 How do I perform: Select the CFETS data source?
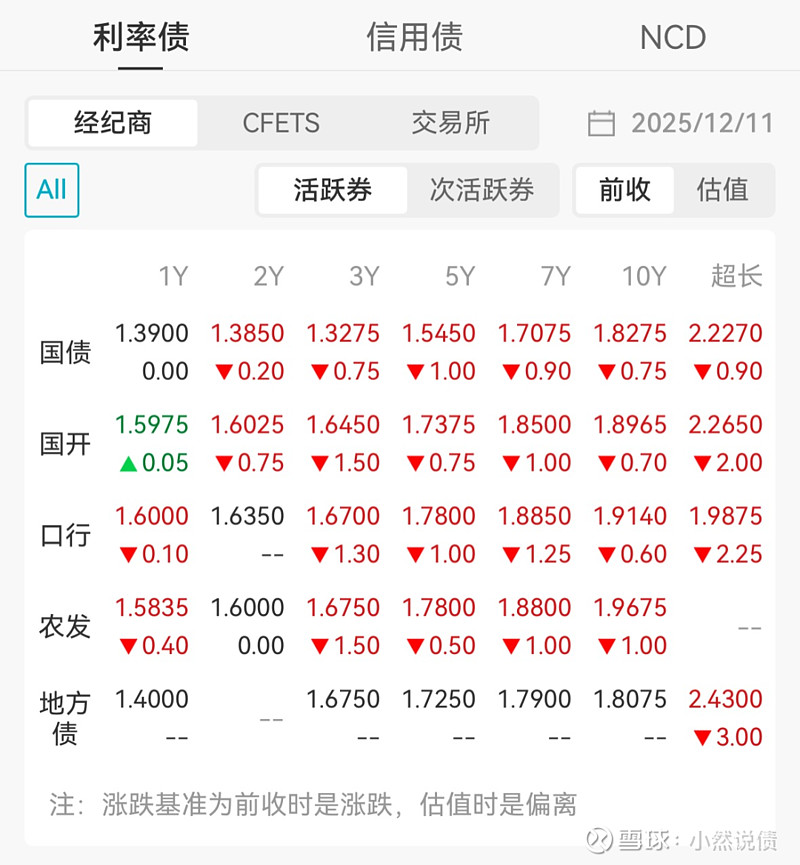tap(282, 123)
